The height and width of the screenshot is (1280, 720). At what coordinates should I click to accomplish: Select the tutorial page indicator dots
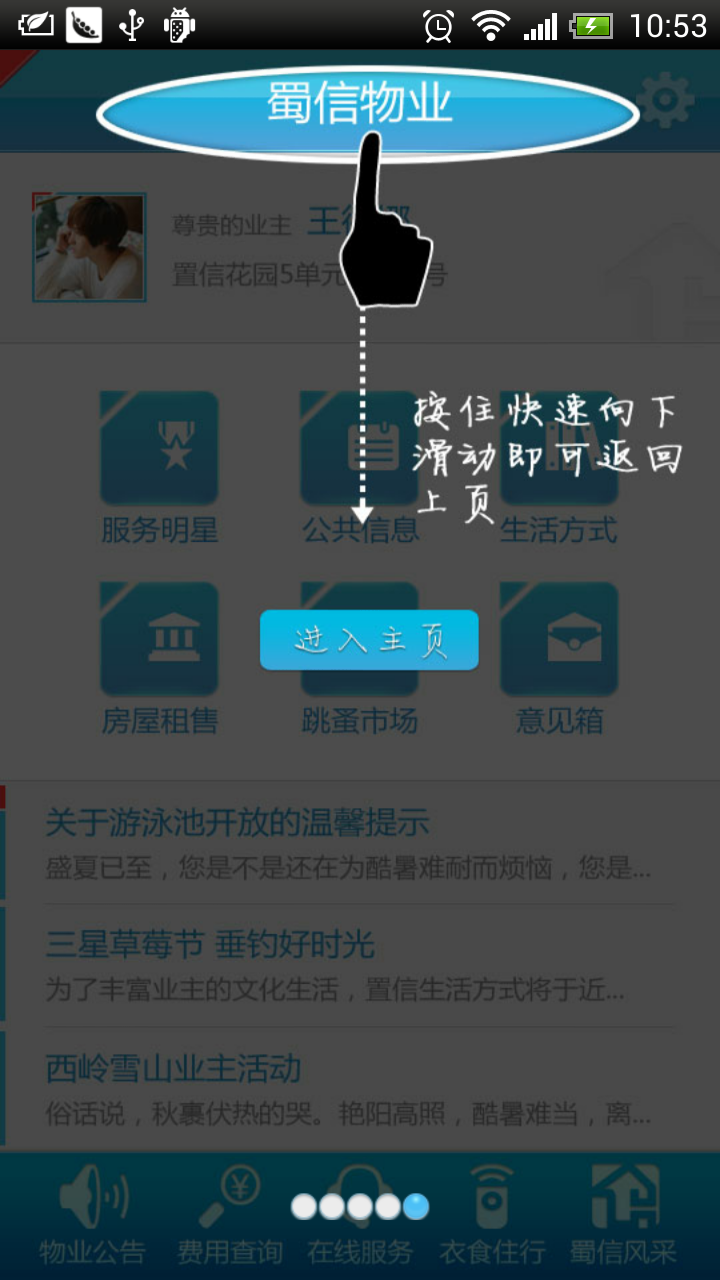360,1207
